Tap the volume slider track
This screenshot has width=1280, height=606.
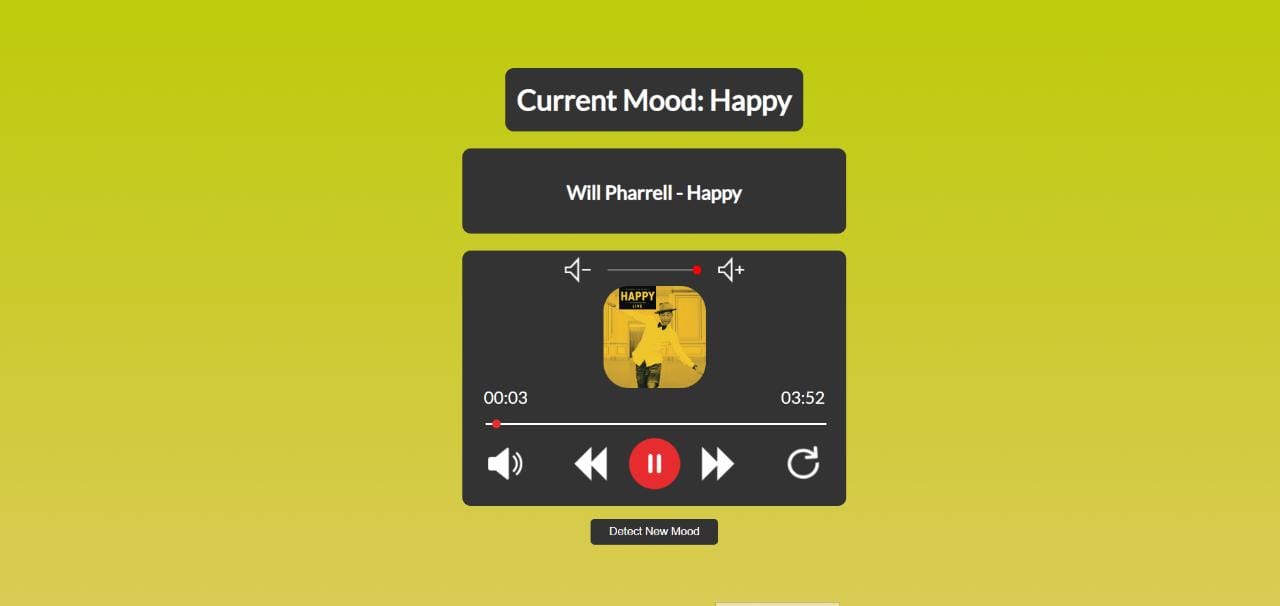click(x=650, y=270)
